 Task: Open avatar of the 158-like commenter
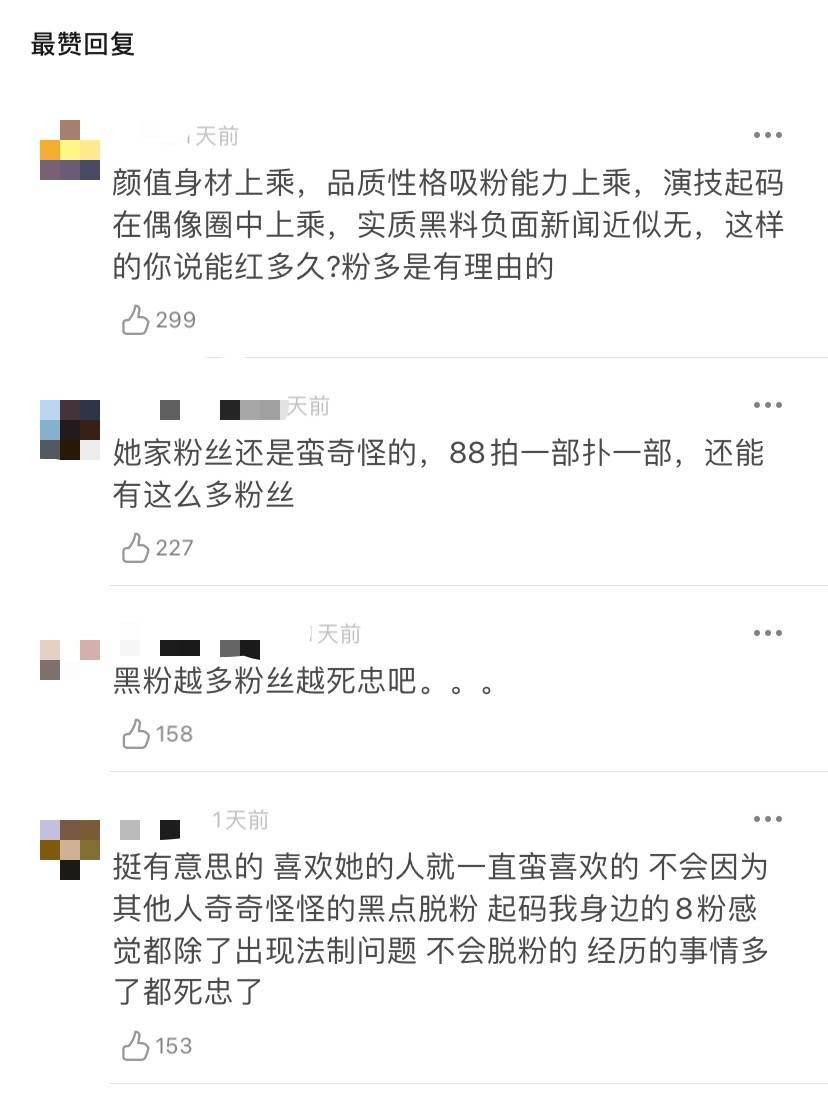point(69,659)
